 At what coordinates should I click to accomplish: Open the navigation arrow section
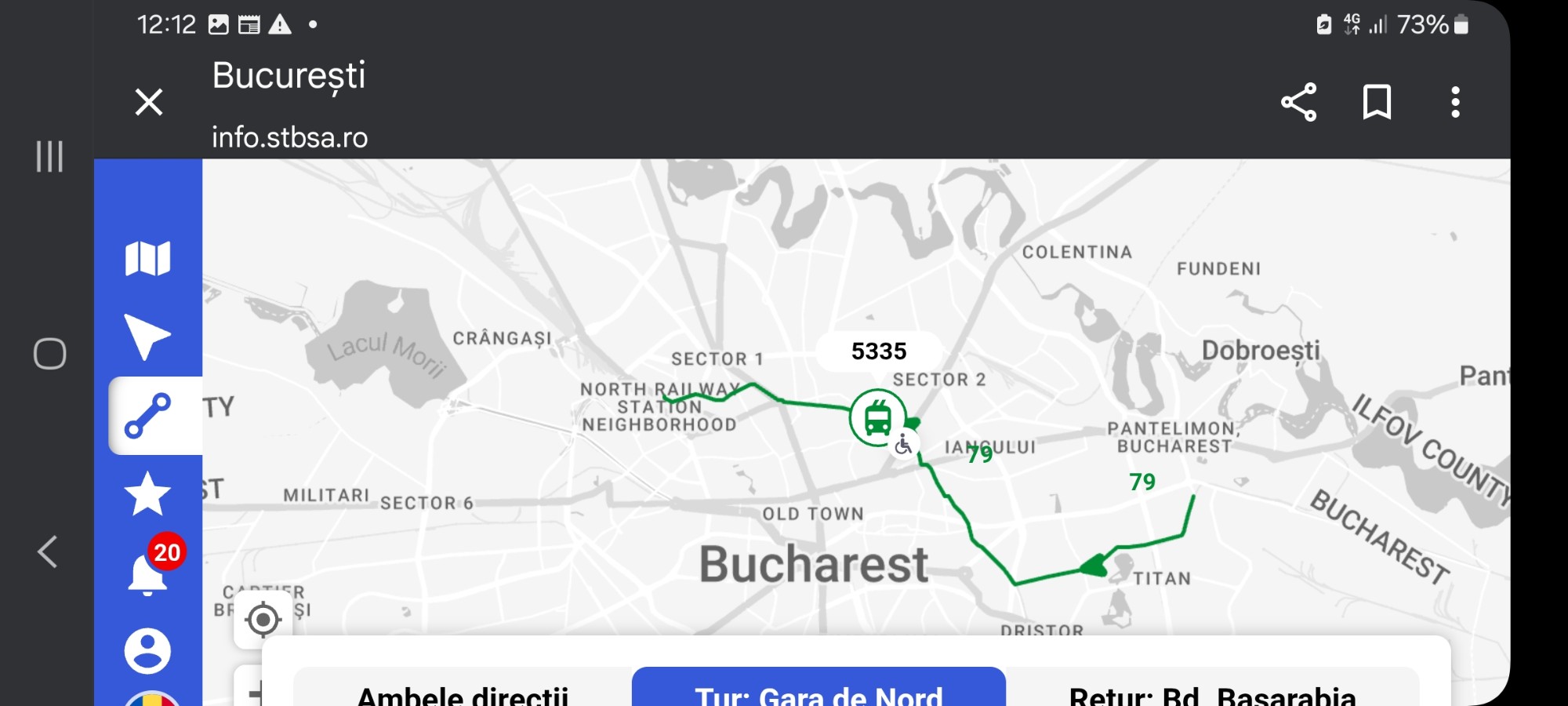pyautogui.click(x=147, y=337)
